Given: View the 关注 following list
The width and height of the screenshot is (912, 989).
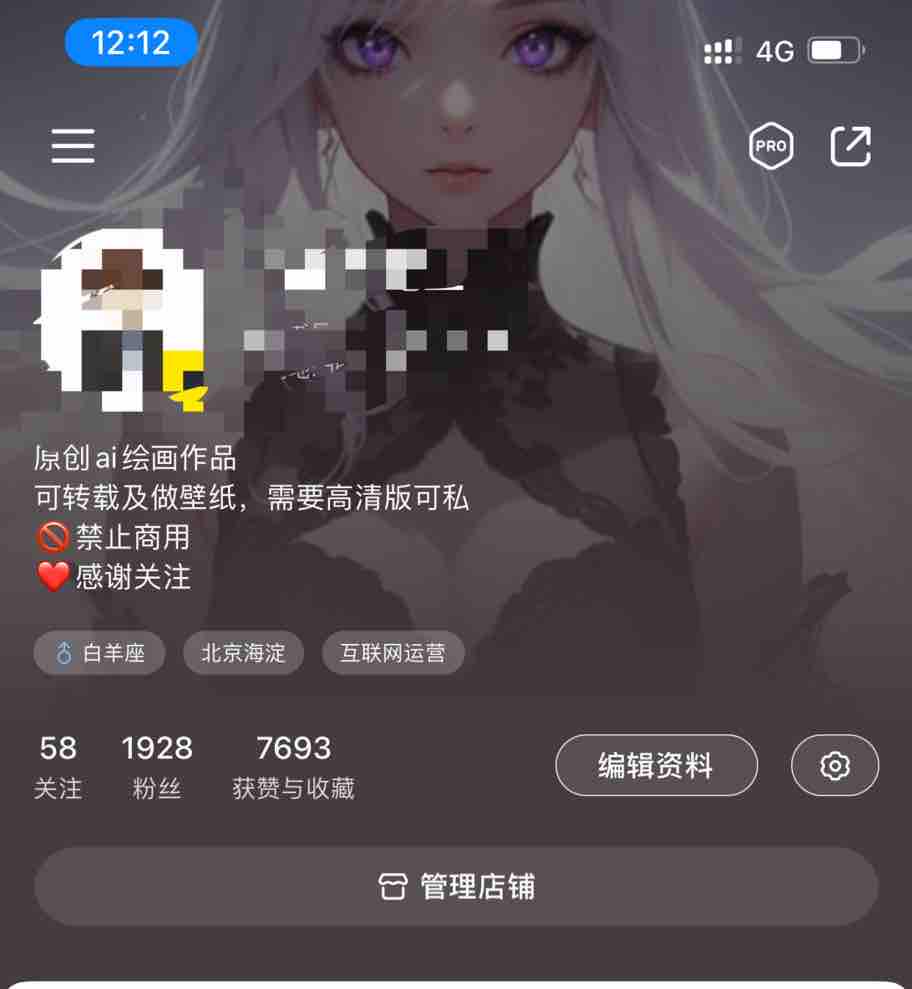Looking at the screenshot, I should [x=58, y=767].
